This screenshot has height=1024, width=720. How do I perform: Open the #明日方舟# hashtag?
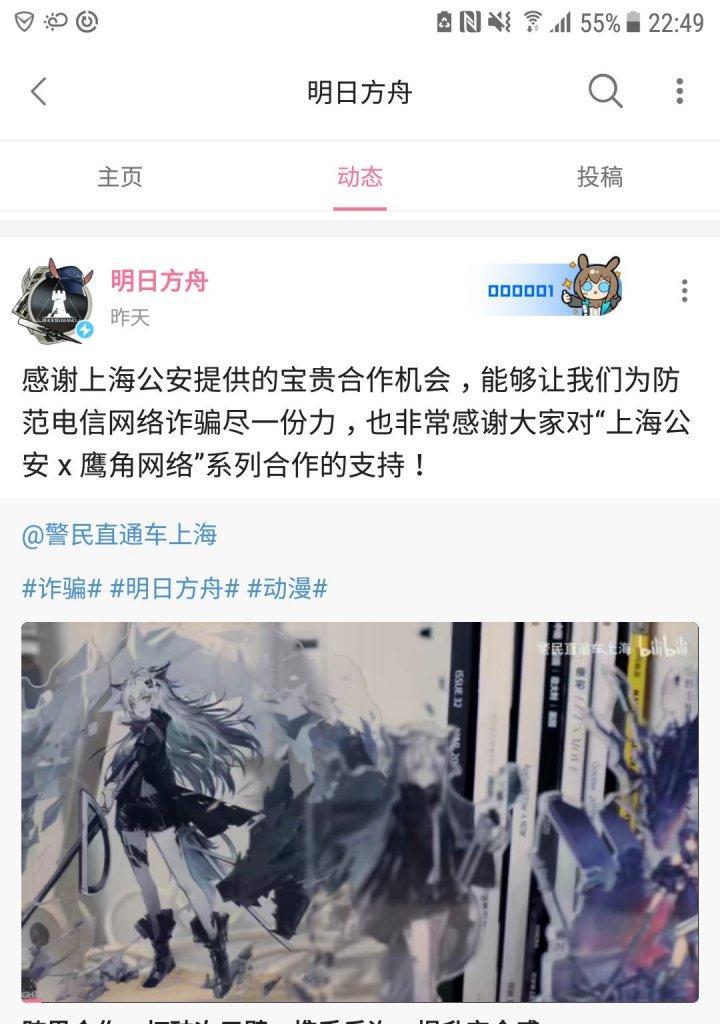[x=174, y=588]
